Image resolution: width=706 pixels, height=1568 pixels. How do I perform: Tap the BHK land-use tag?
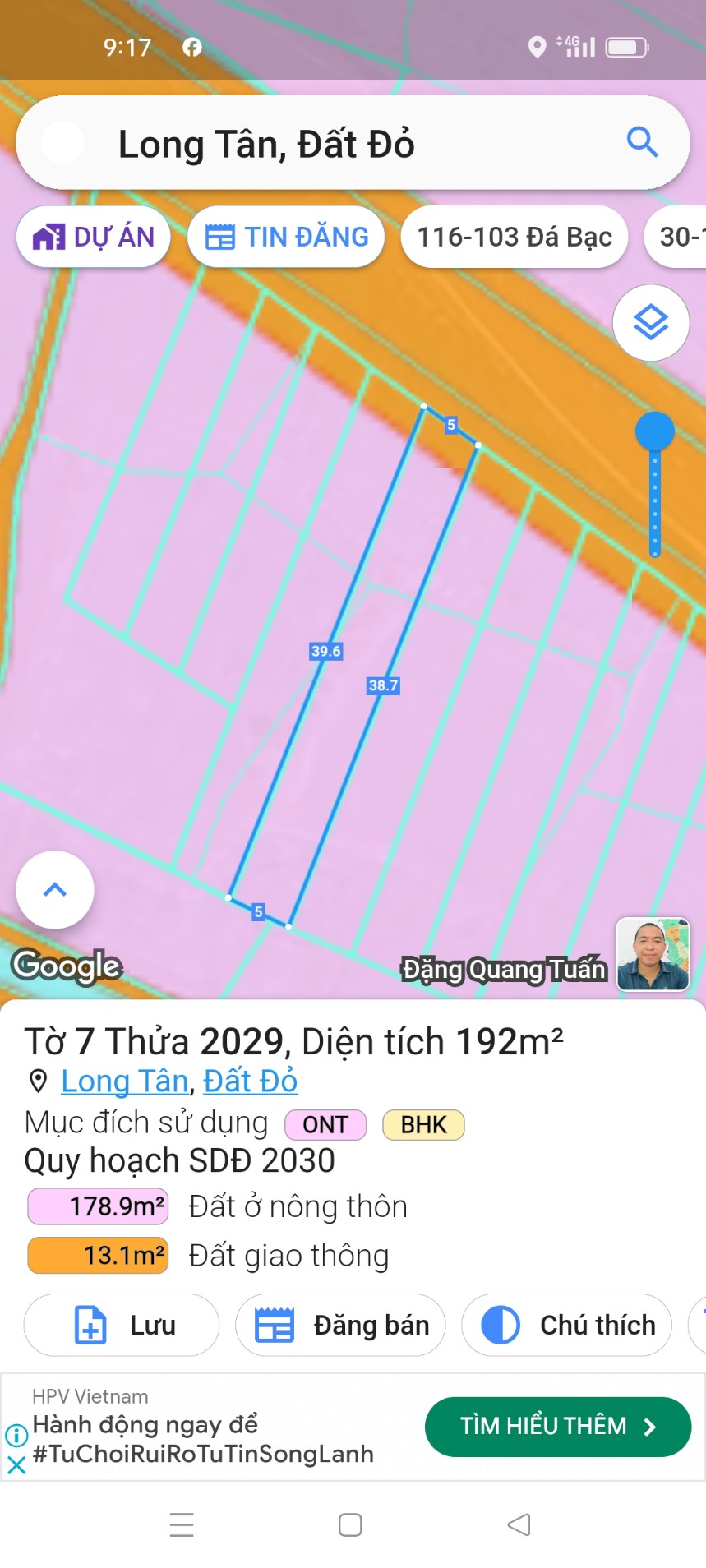click(423, 1124)
